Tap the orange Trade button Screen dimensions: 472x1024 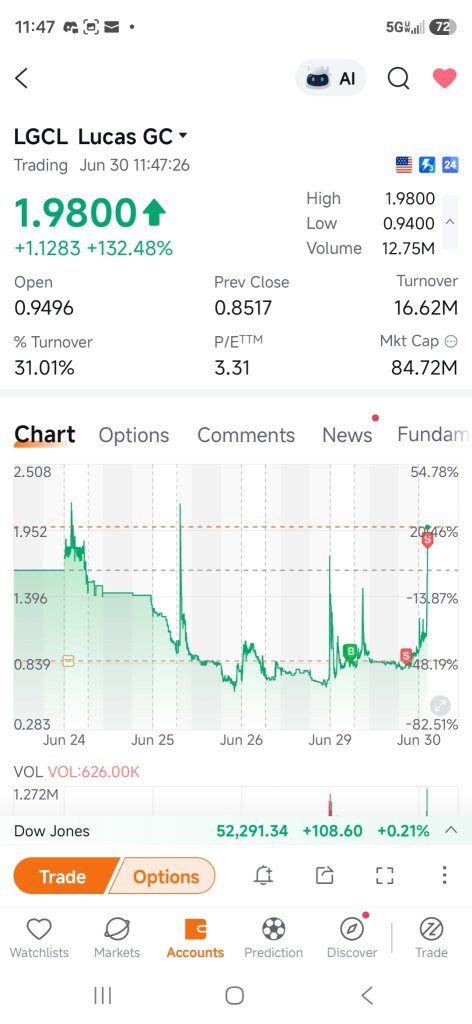click(63, 876)
